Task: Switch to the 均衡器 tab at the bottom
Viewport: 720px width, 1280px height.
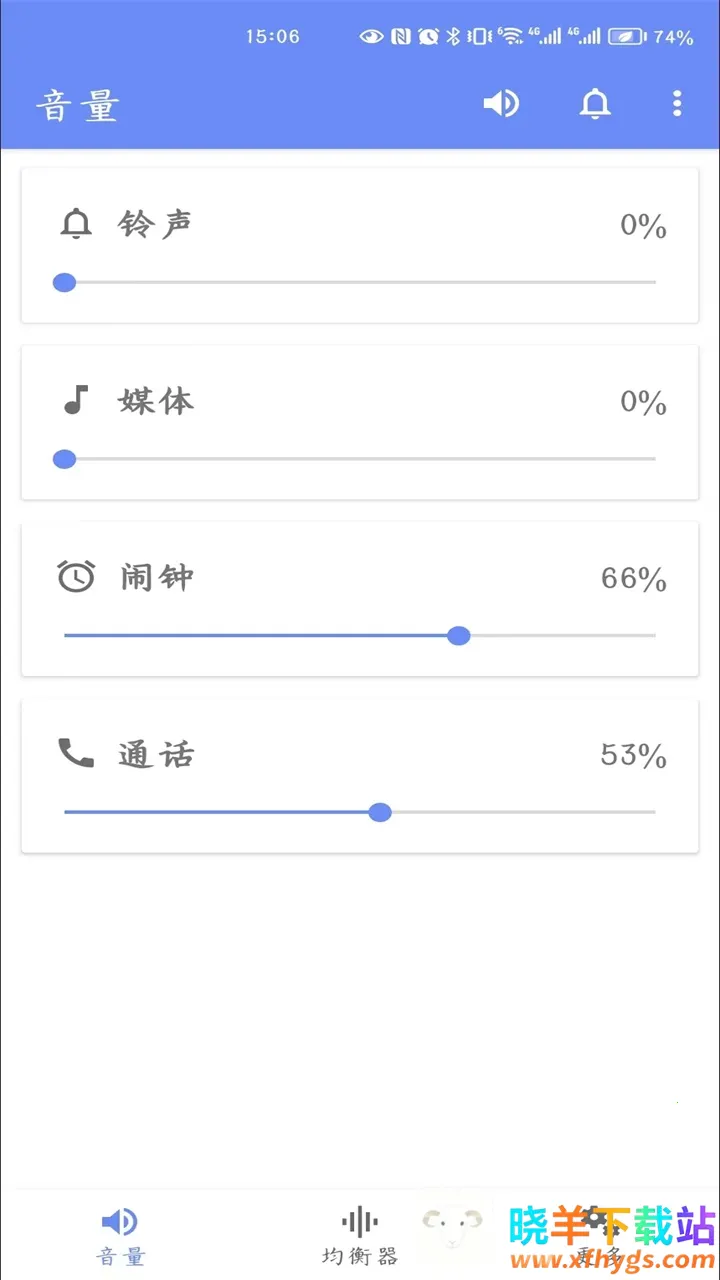Action: coord(359,1233)
